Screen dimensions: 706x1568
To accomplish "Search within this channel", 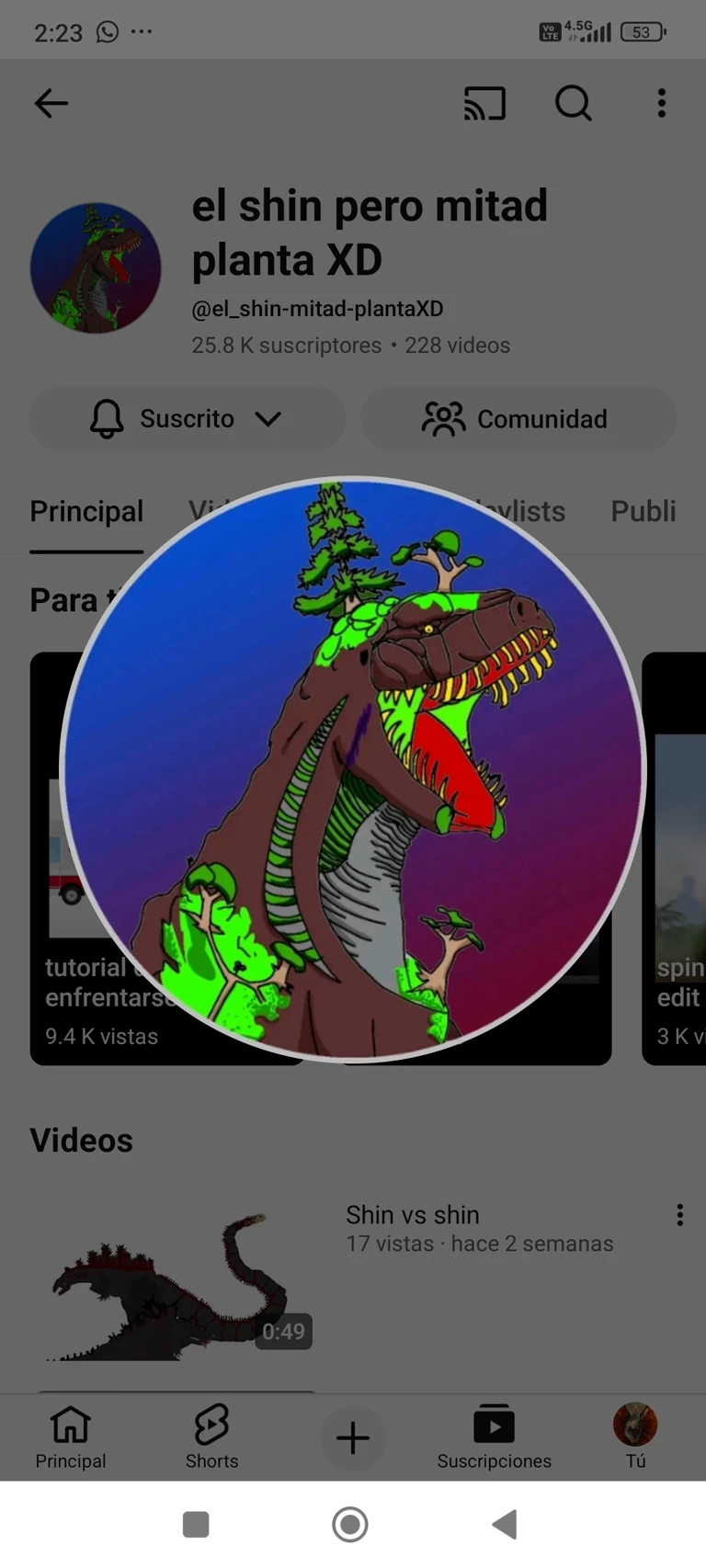I will [573, 103].
